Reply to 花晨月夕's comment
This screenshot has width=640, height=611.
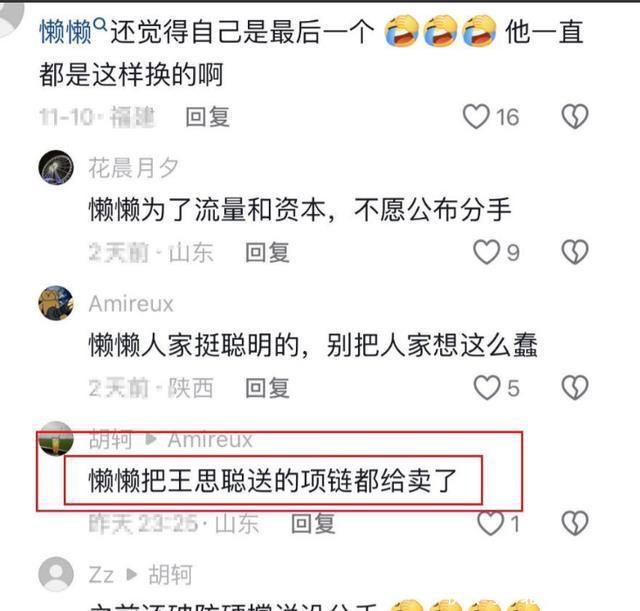click(x=267, y=253)
